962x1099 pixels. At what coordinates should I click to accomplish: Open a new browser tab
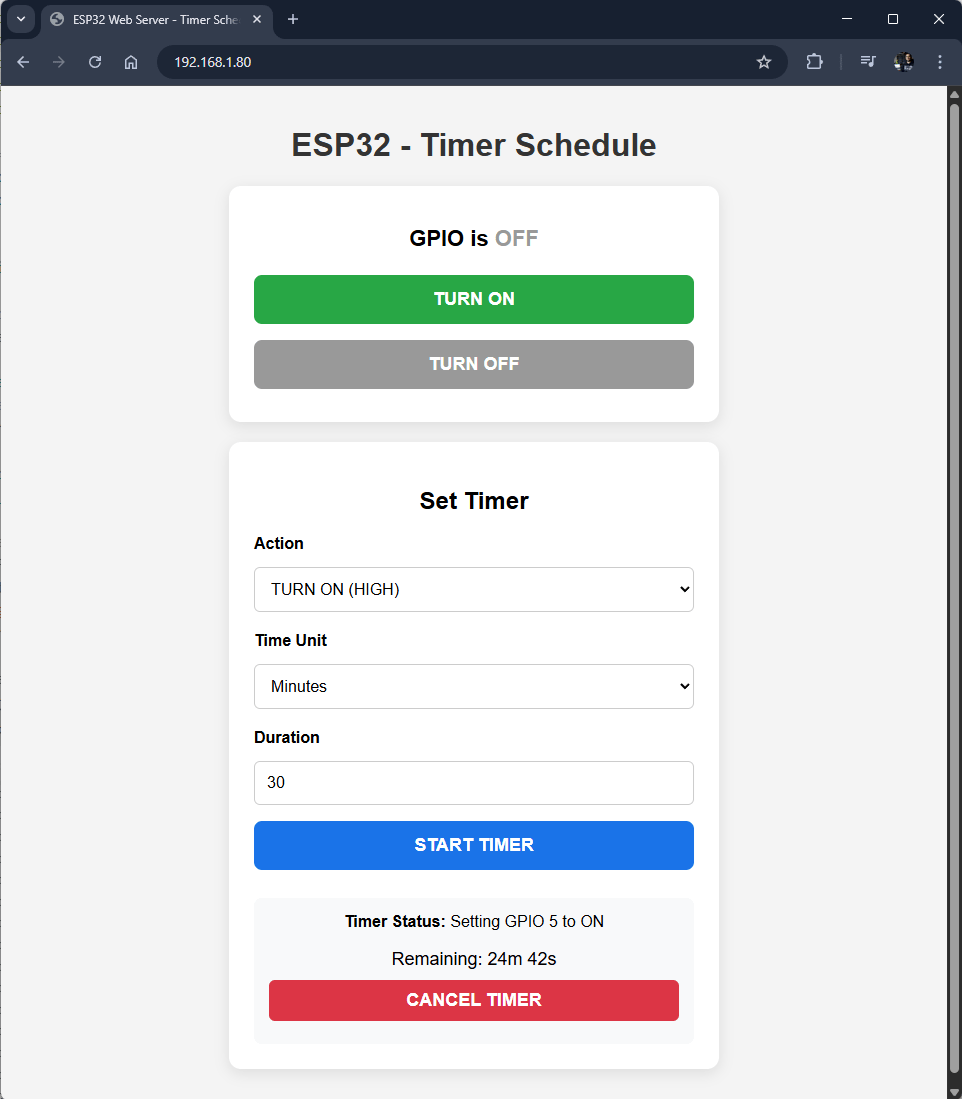[x=293, y=20]
